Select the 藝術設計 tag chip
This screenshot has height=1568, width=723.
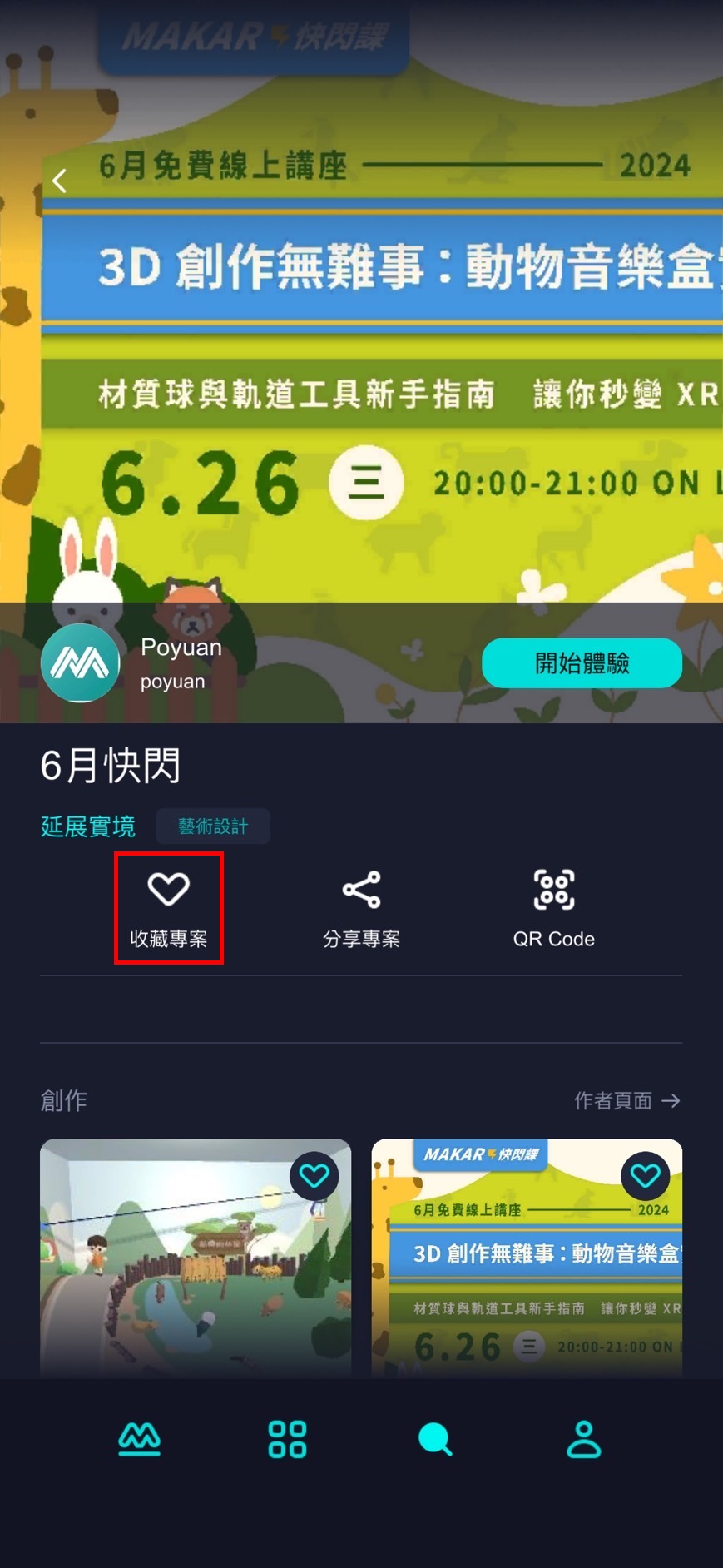(x=213, y=826)
